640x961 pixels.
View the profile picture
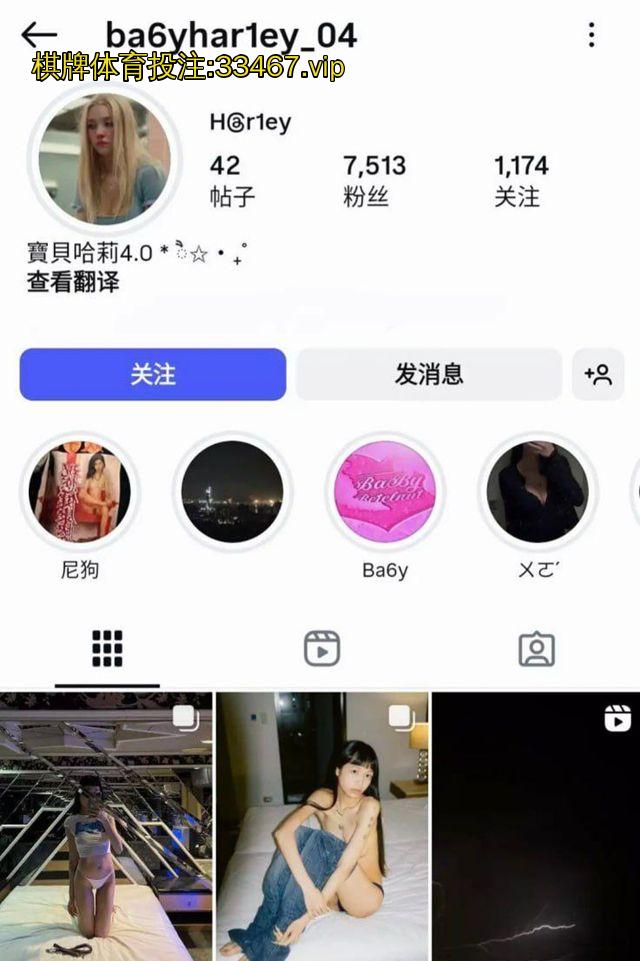click(104, 159)
